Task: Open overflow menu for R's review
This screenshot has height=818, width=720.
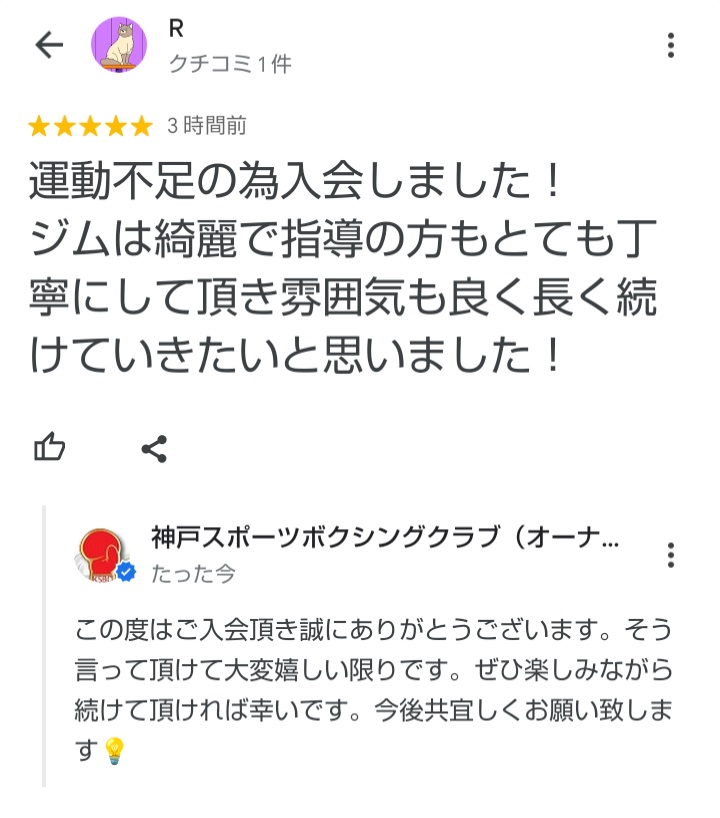Action: (670, 45)
